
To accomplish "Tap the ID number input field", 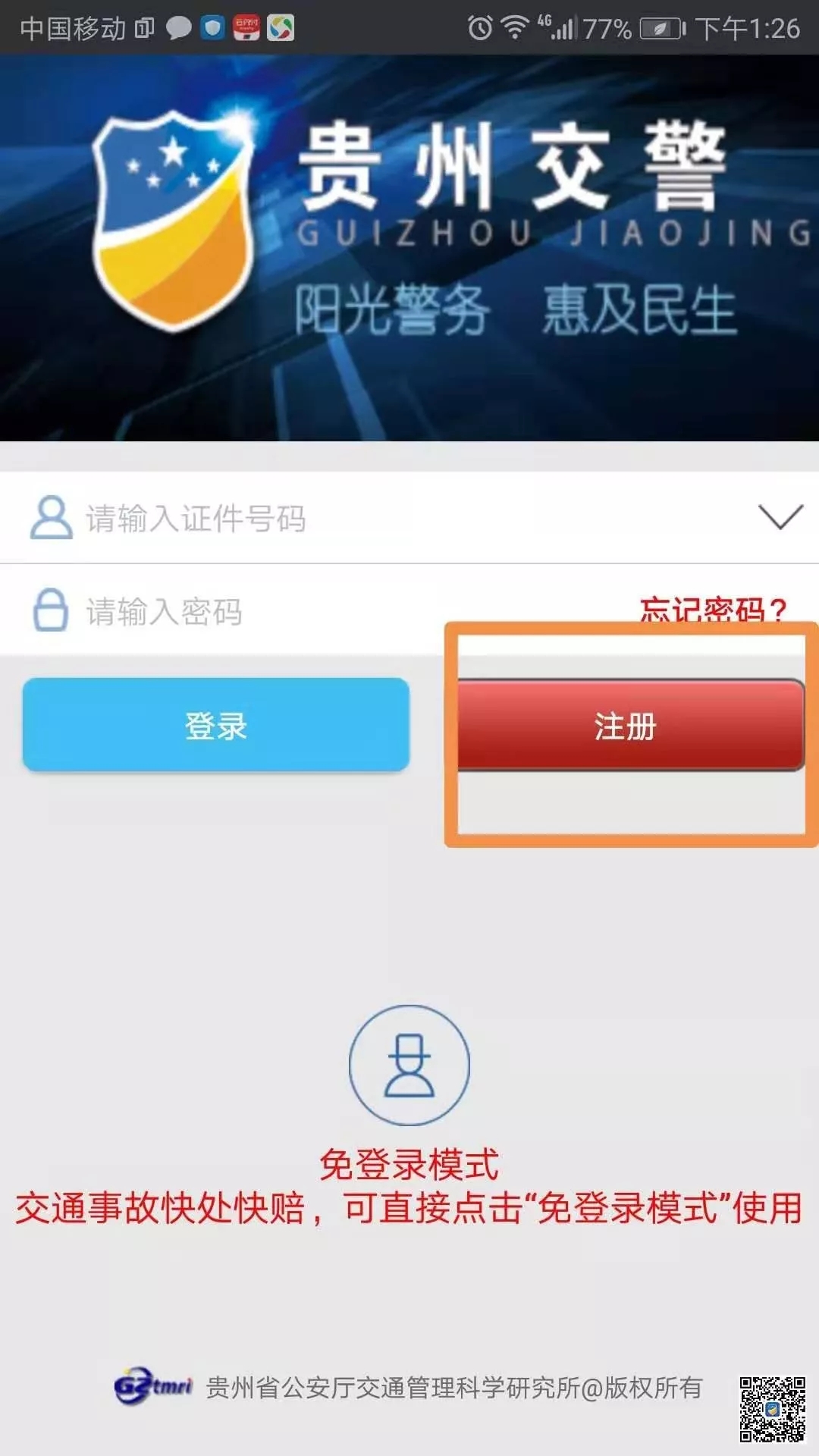I will pyautogui.click(x=379, y=519).
